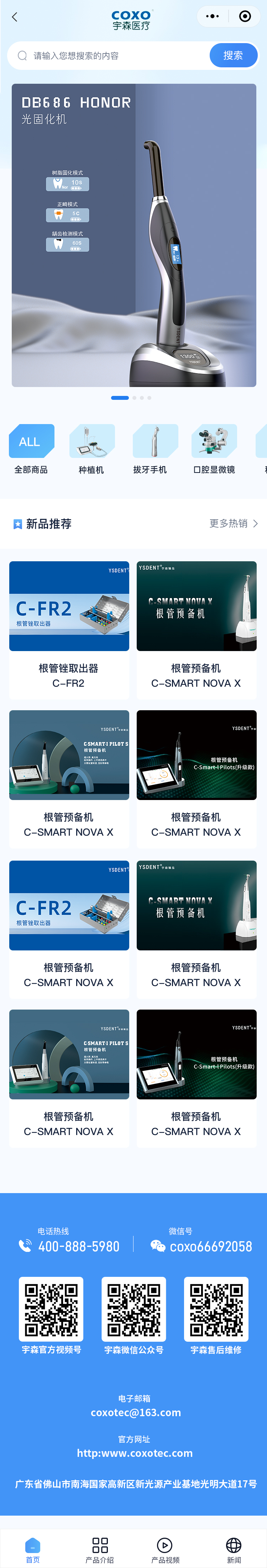The height and width of the screenshot is (1568, 267).
Task: Switch to the 首页 tab
Action: pyautogui.click(x=33, y=1548)
